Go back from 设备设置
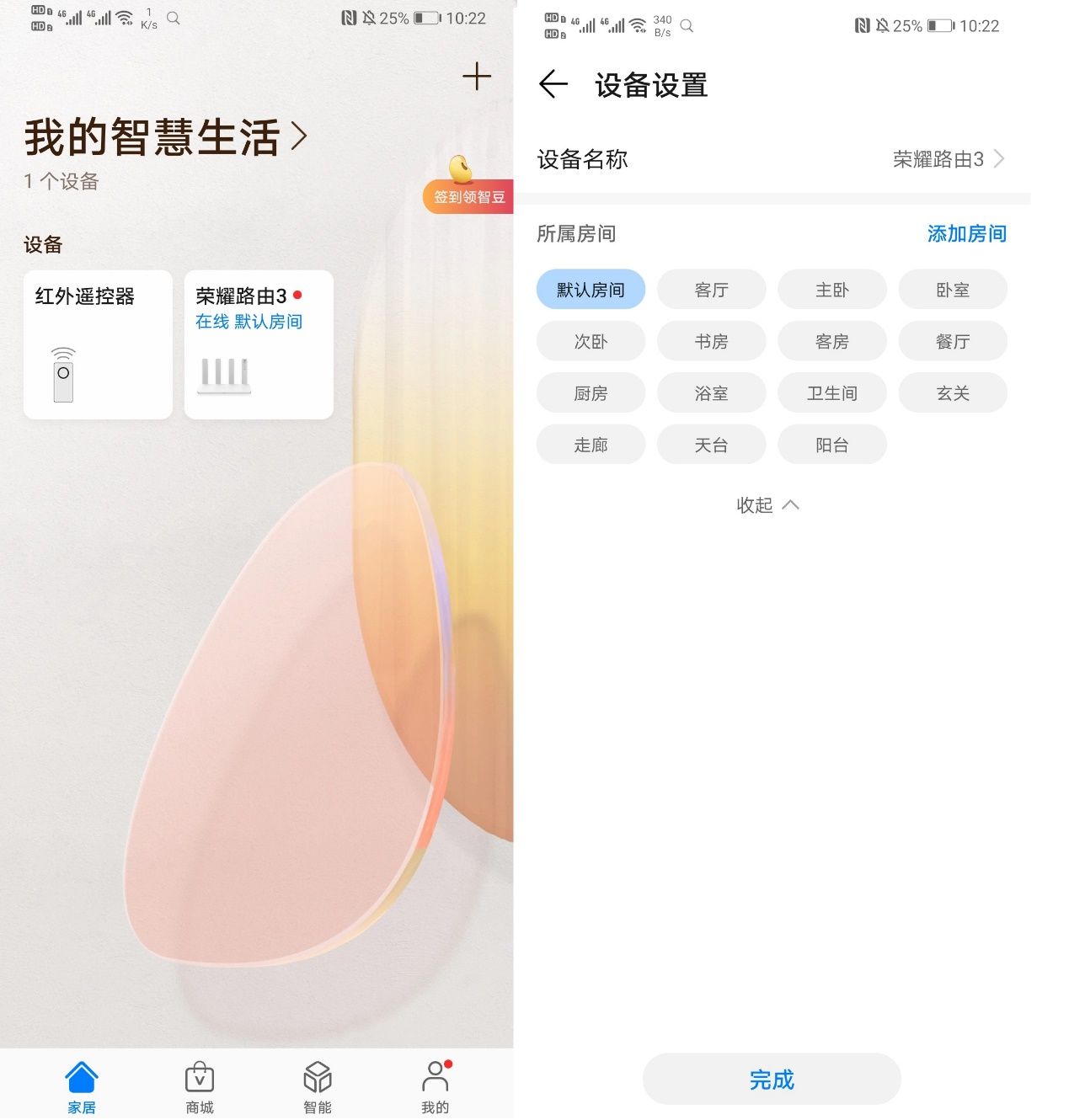 (x=553, y=84)
